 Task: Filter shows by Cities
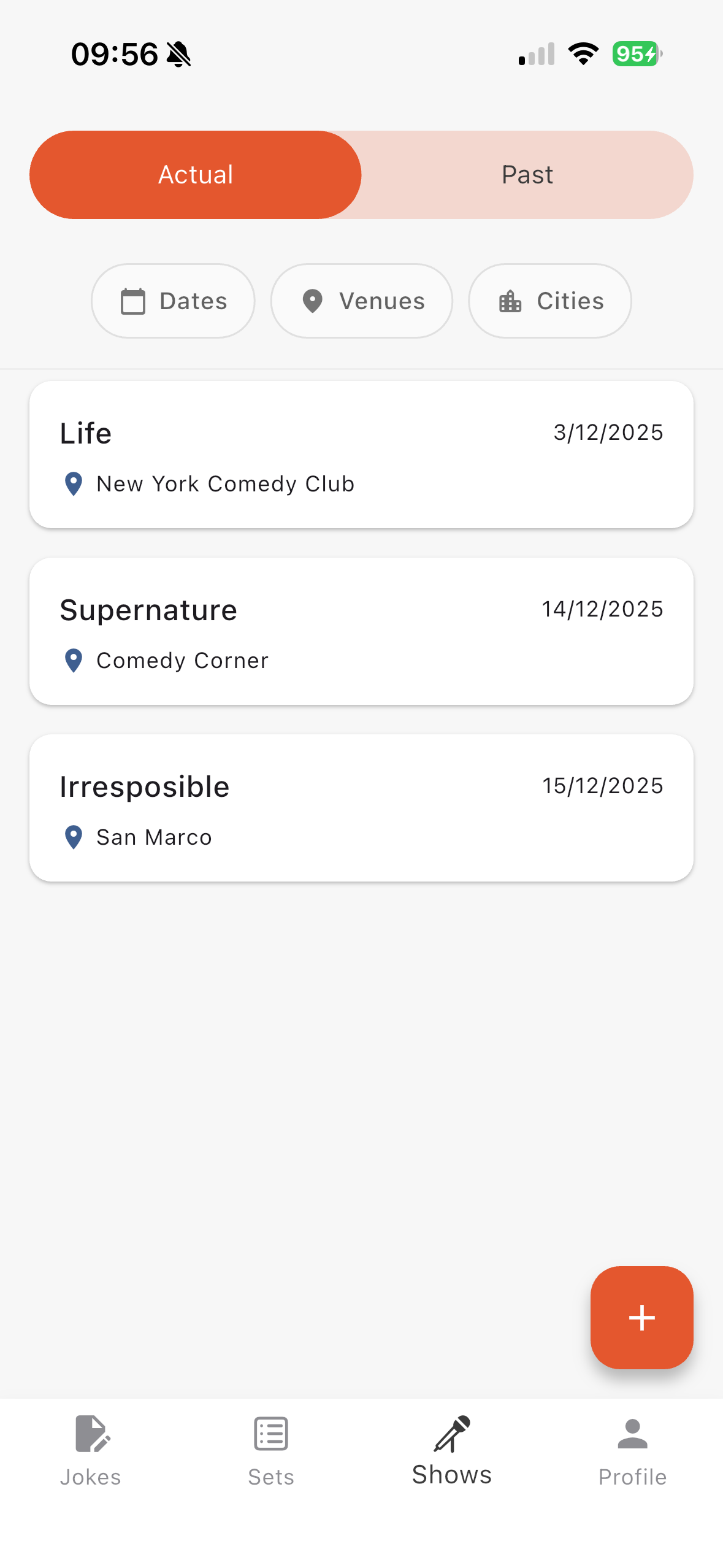pos(550,301)
